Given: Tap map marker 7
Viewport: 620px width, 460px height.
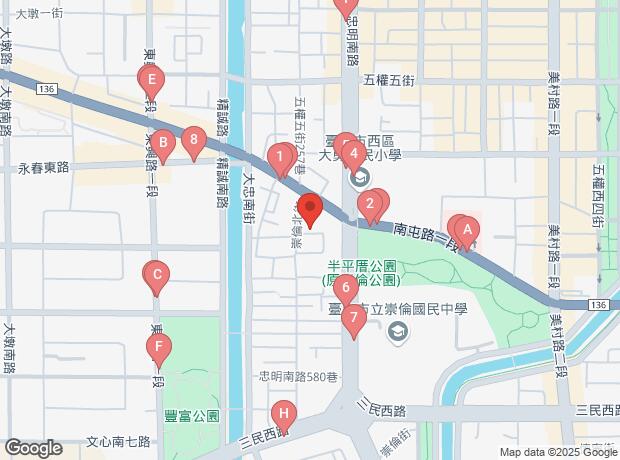Looking at the screenshot, I should (x=353, y=318).
